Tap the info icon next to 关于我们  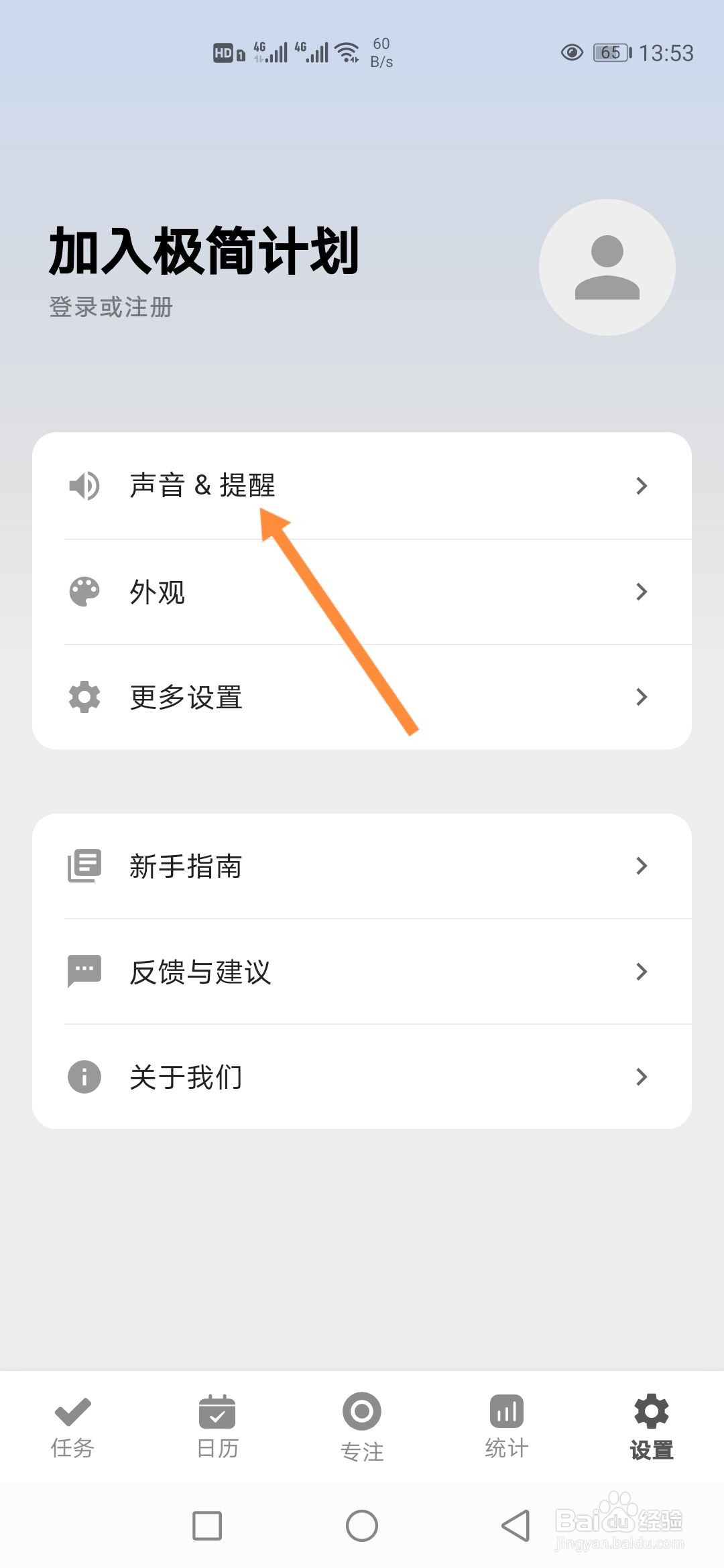(83, 1076)
